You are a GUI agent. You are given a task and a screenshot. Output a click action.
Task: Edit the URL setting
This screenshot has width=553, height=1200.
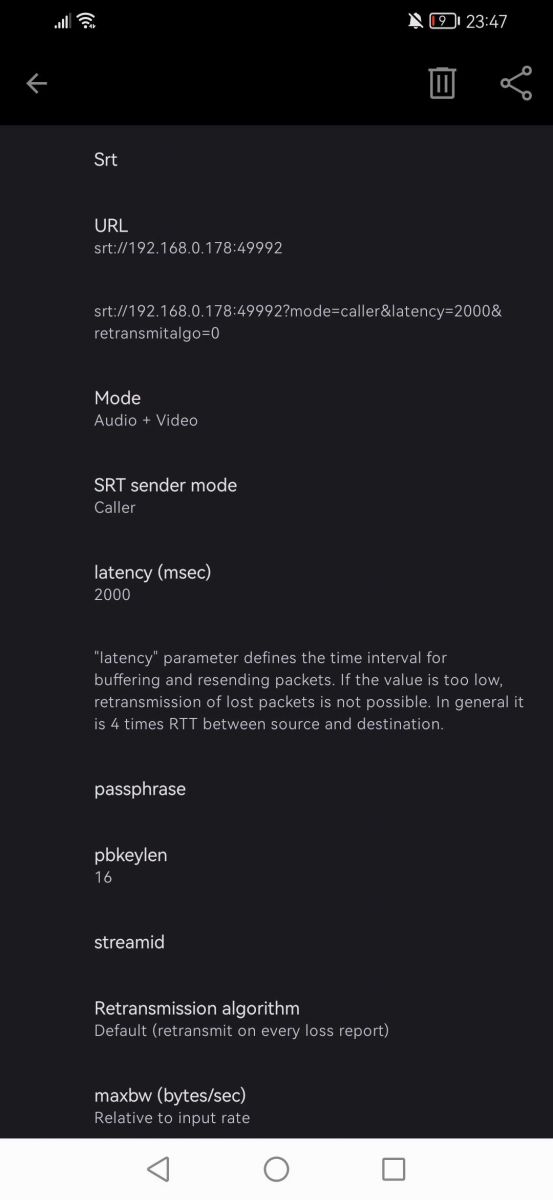click(276, 236)
